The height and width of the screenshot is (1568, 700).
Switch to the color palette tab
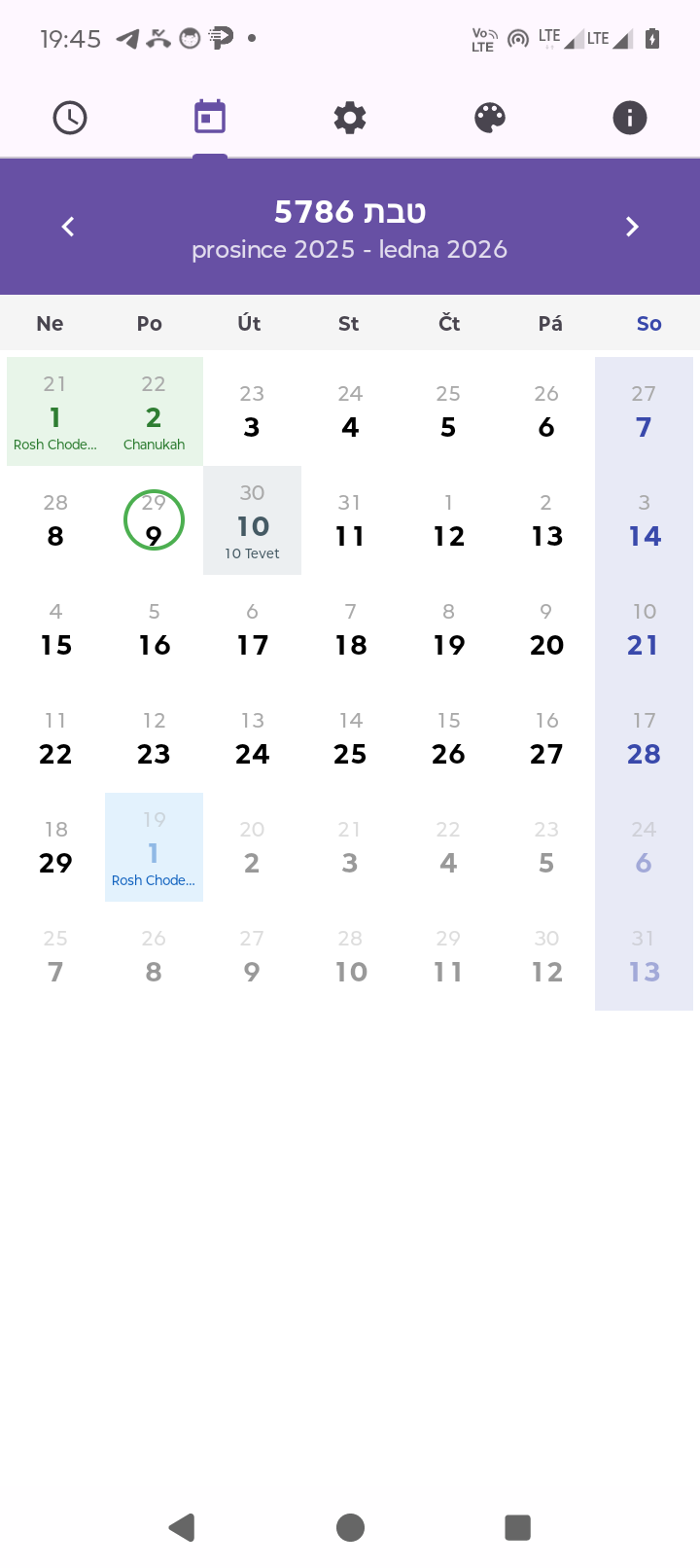coord(490,118)
